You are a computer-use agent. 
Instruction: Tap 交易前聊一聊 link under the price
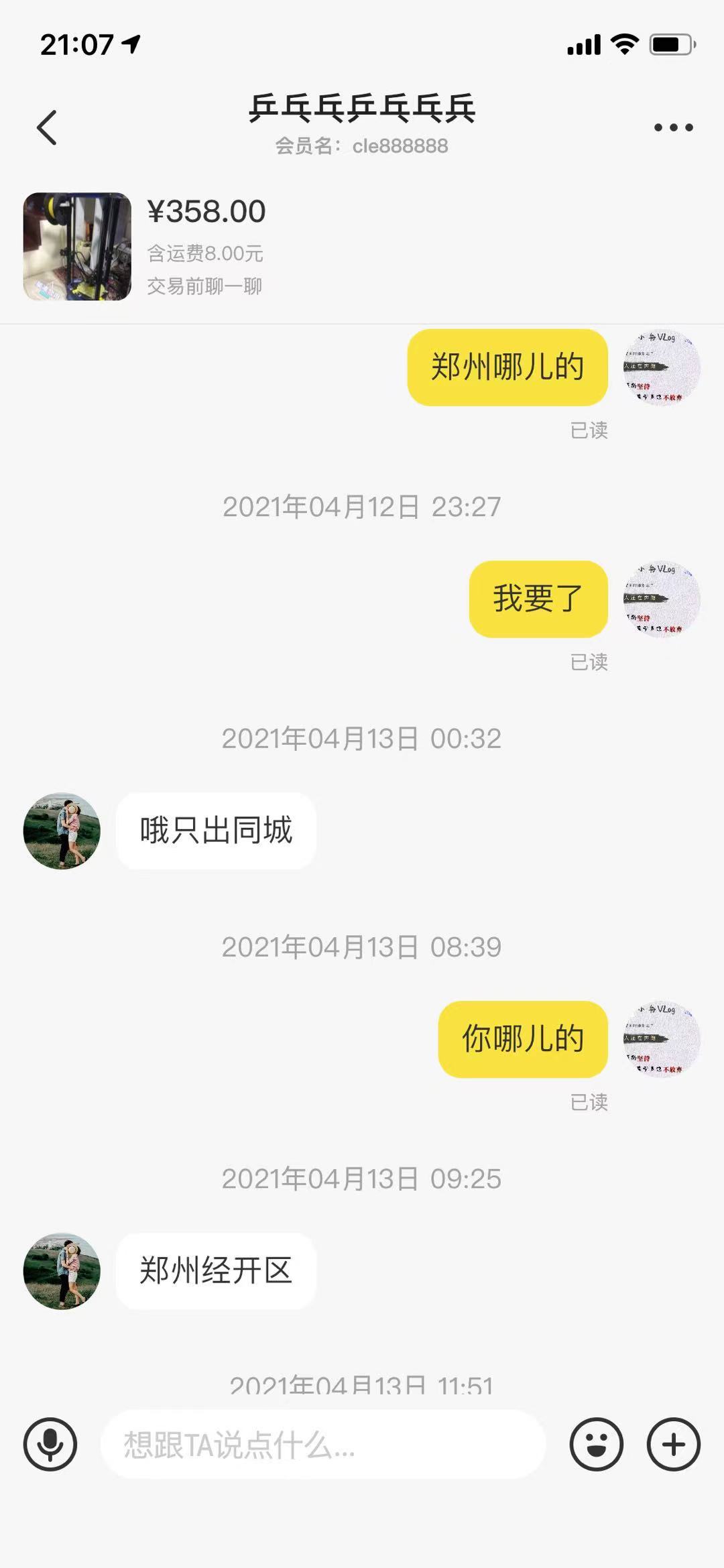(x=204, y=287)
